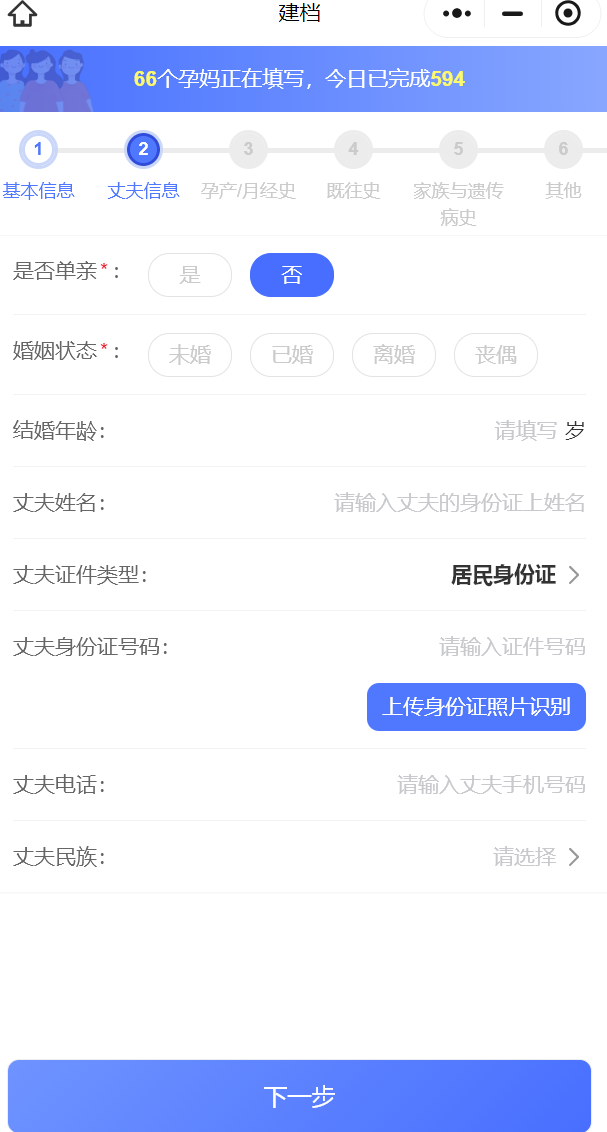Screen dimensions: 607x1132
Task: Choose 离婚 as marital status
Action: [x=394, y=355]
